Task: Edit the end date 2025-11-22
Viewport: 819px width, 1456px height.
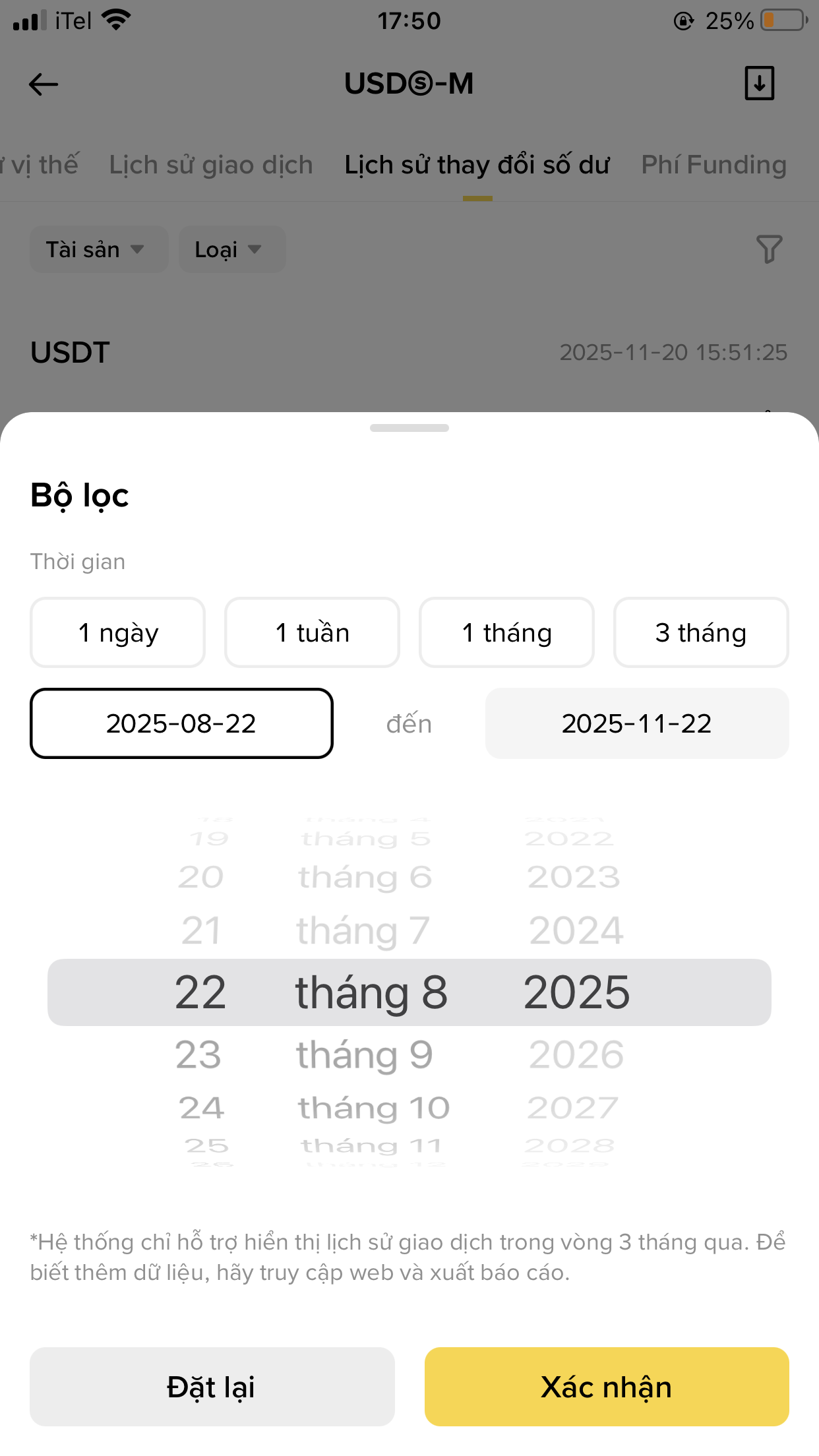Action: coord(636,723)
